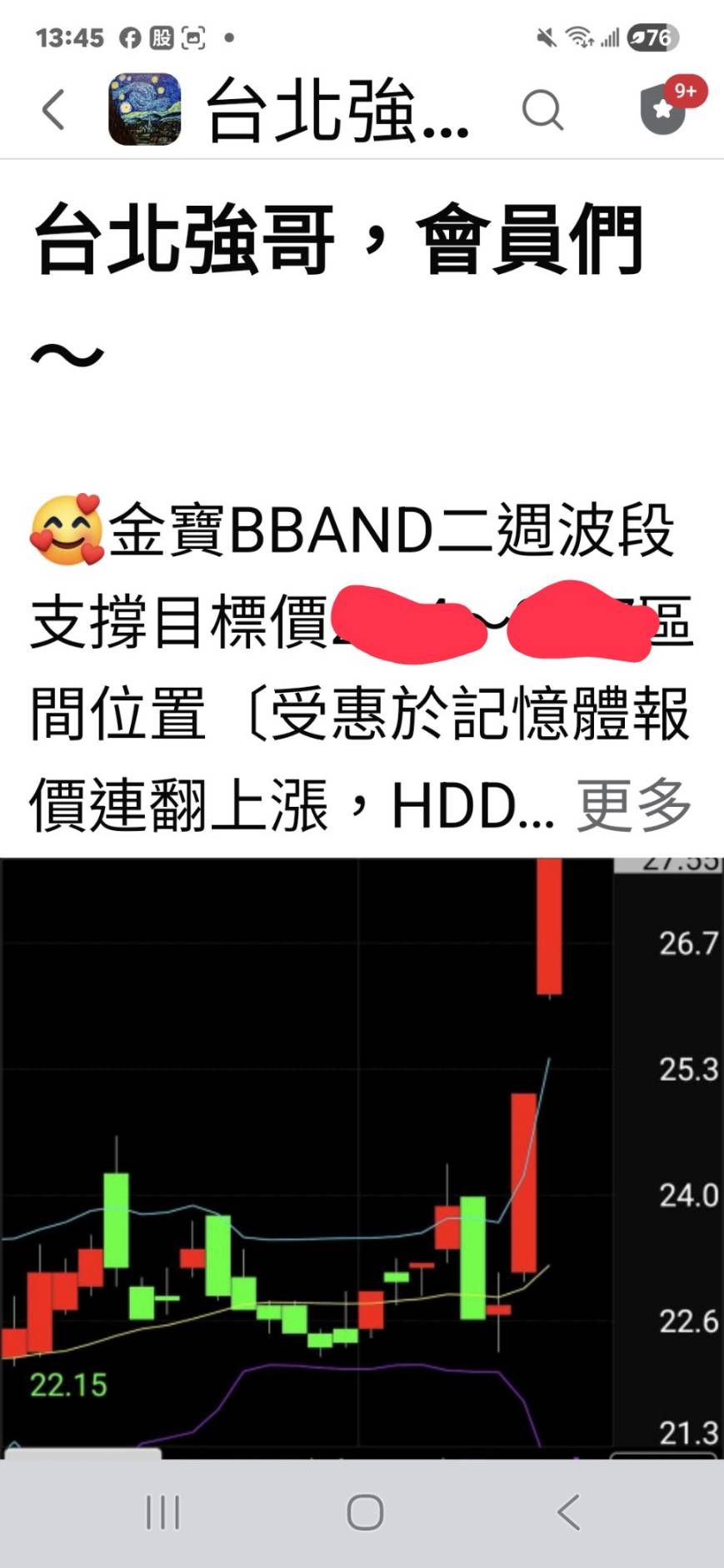This screenshot has height=1568, width=724.
Task: Open the 台北強 group title
Action: [x=337, y=110]
